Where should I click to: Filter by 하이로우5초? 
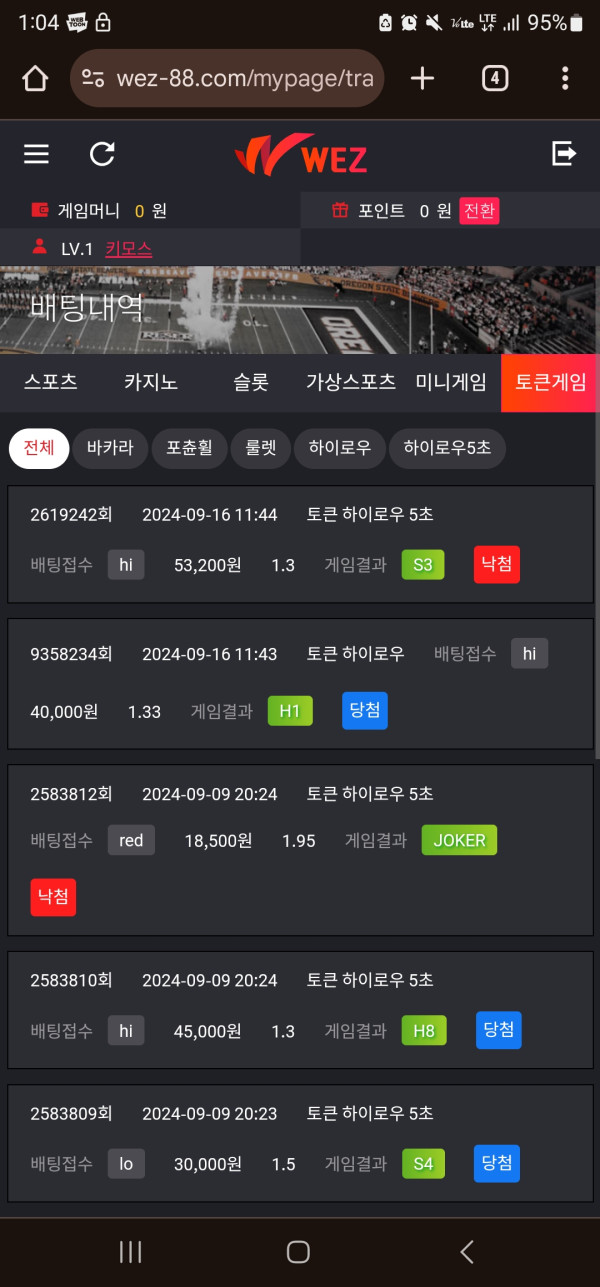447,448
